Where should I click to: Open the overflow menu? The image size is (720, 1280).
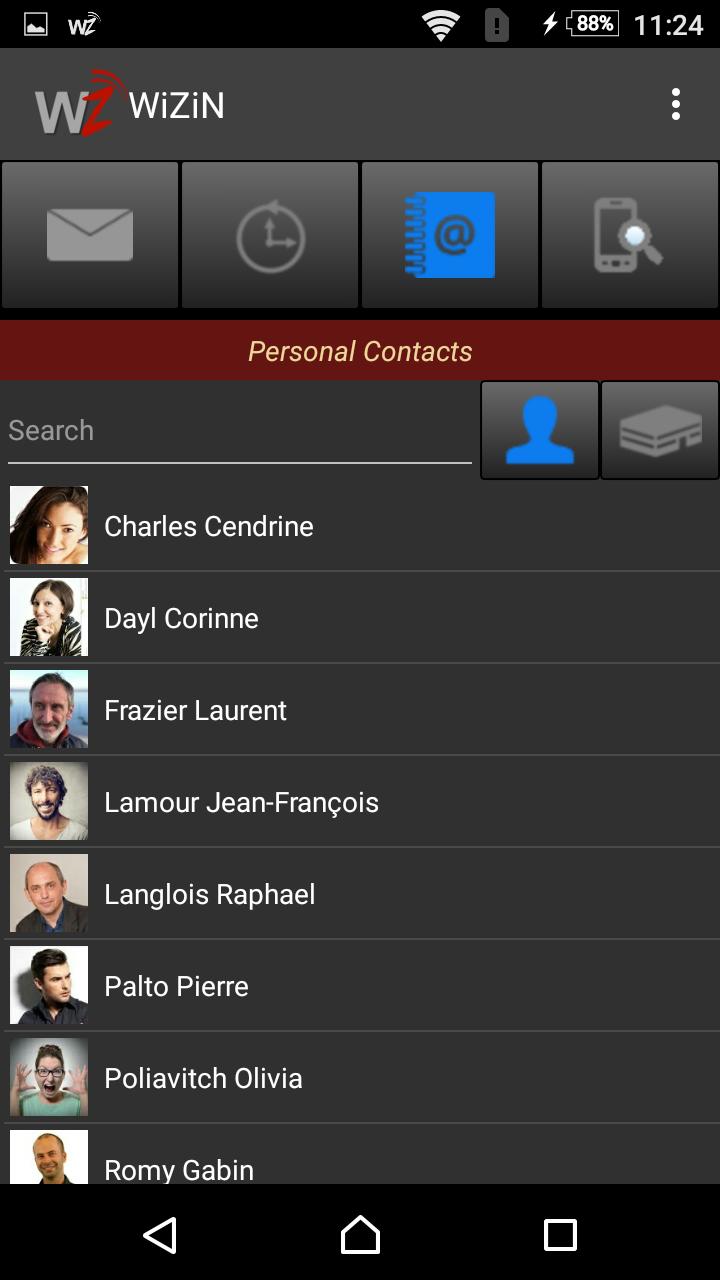pyautogui.click(x=676, y=104)
